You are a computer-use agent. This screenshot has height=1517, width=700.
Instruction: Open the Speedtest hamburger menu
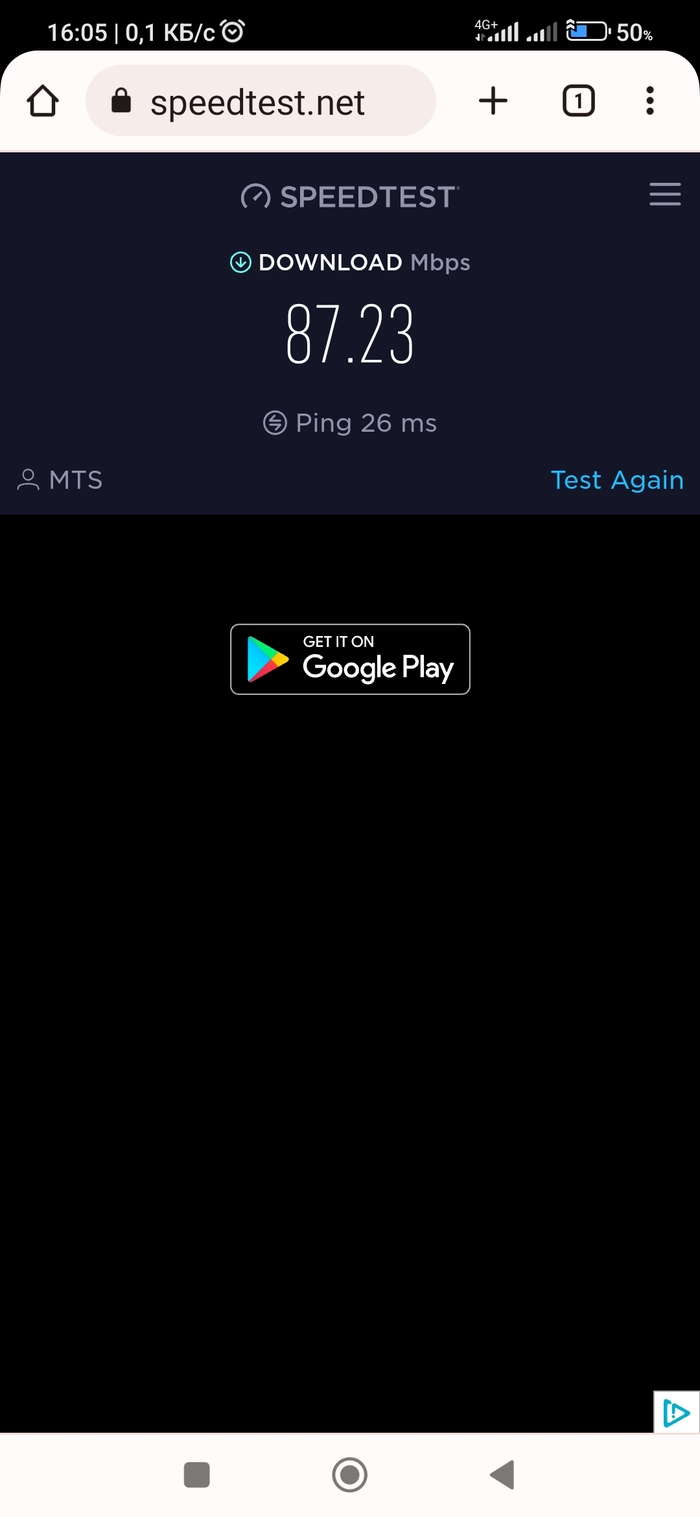pos(665,195)
